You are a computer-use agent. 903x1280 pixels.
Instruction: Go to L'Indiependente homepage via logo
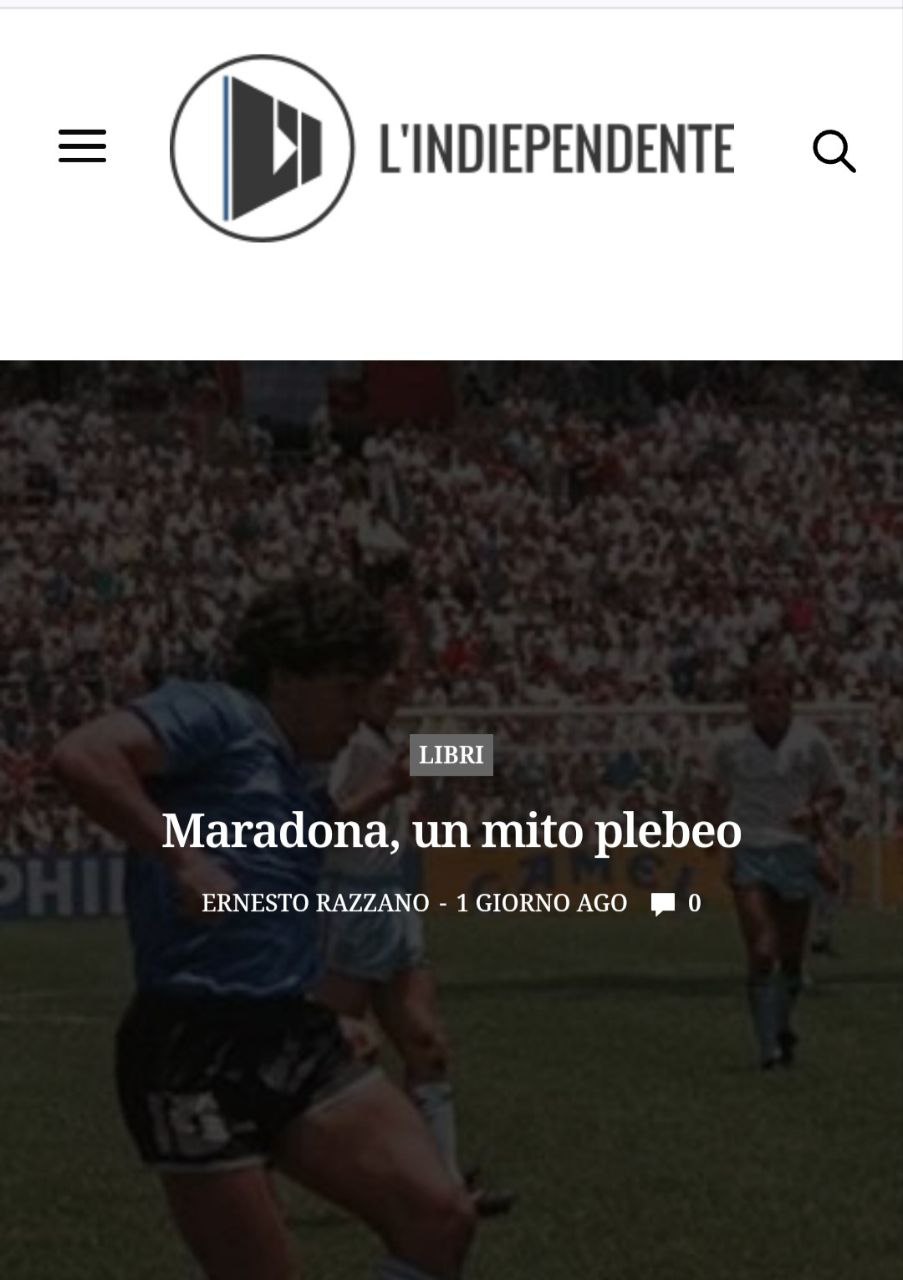tap(452, 148)
